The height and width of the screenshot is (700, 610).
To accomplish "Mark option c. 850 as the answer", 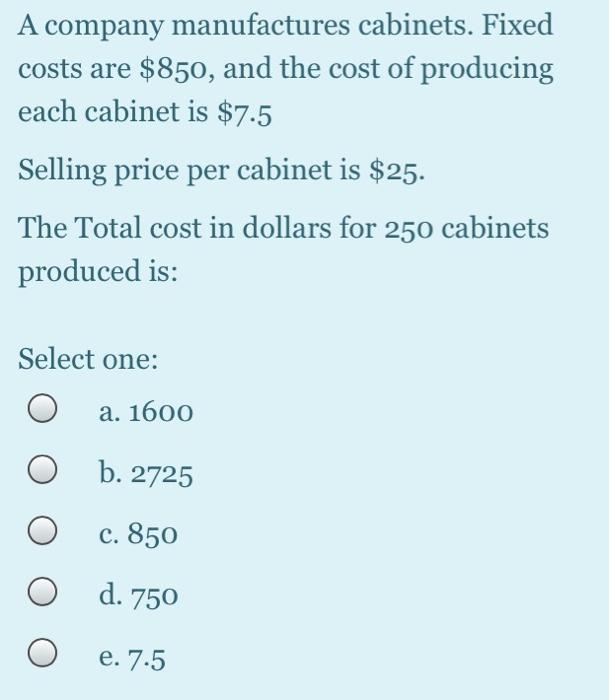I will pyautogui.click(x=42, y=534).
